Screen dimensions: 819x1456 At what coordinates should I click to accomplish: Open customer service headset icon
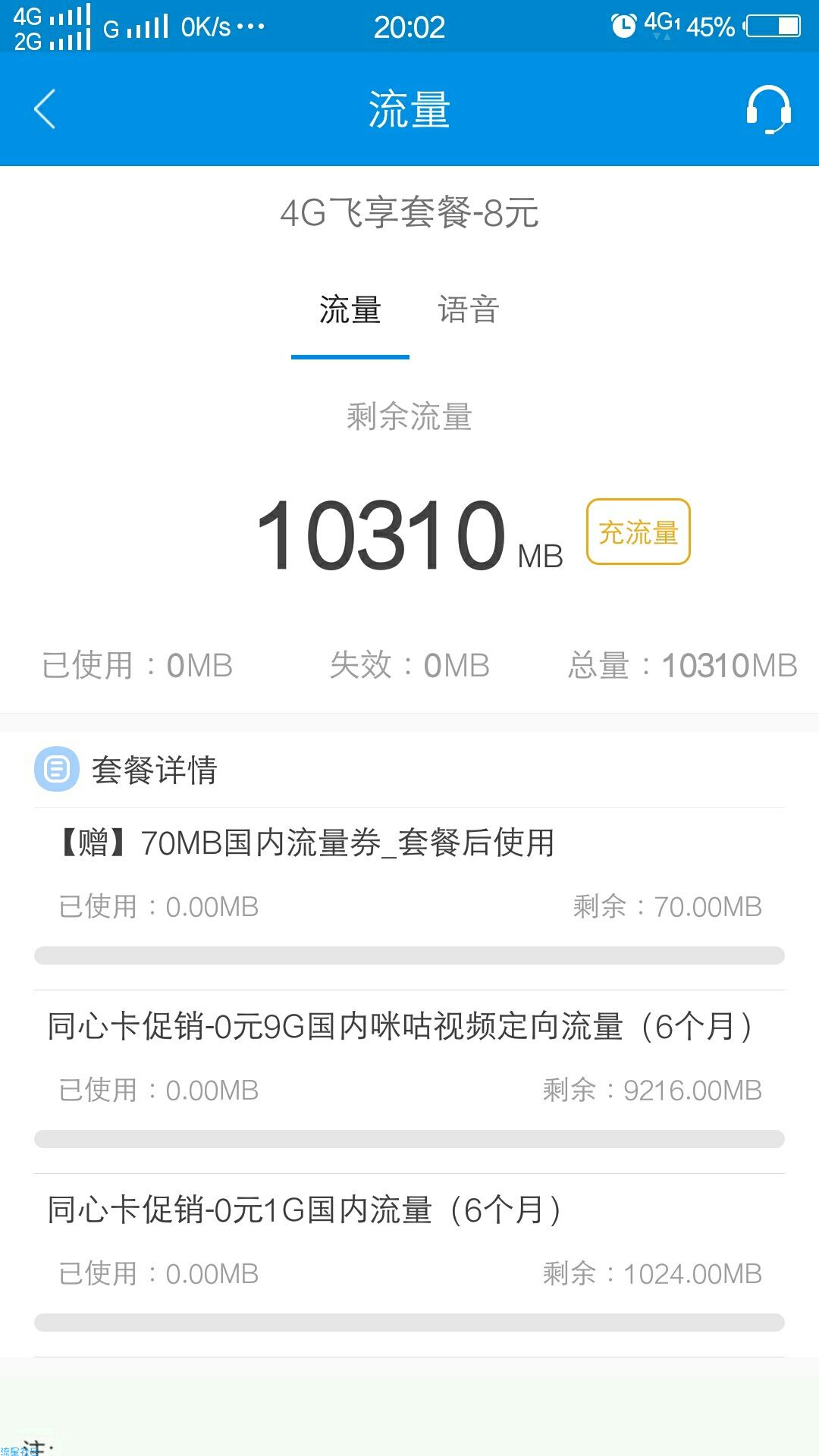click(x=768, y=109)
